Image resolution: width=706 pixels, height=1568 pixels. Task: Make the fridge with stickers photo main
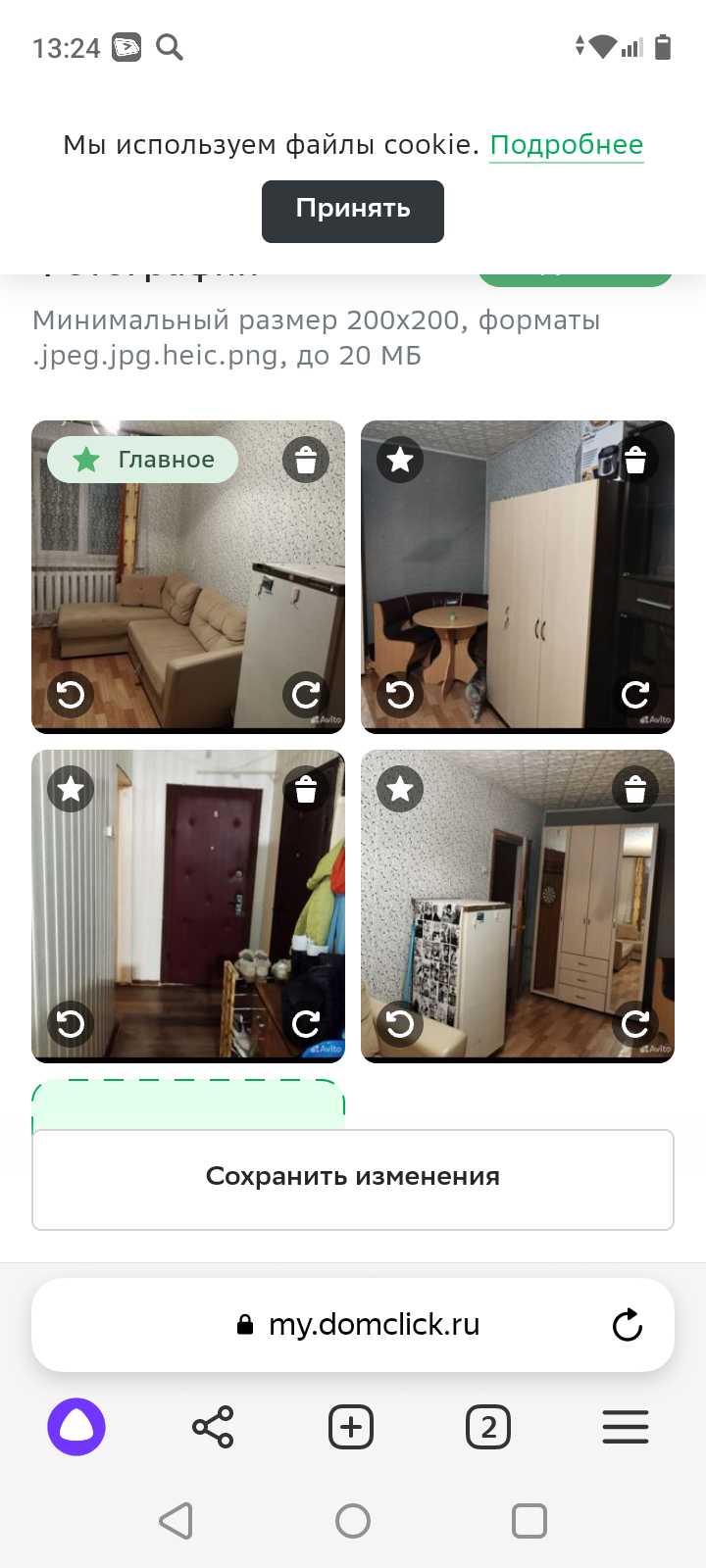tap(400, 789)
